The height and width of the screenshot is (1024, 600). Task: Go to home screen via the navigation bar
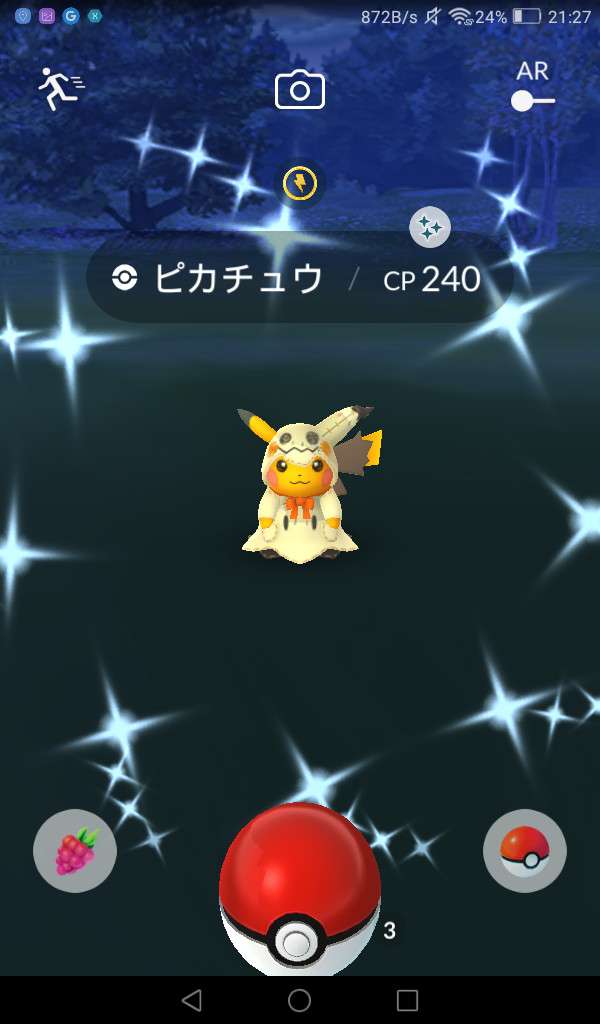tap(299, 1000)
